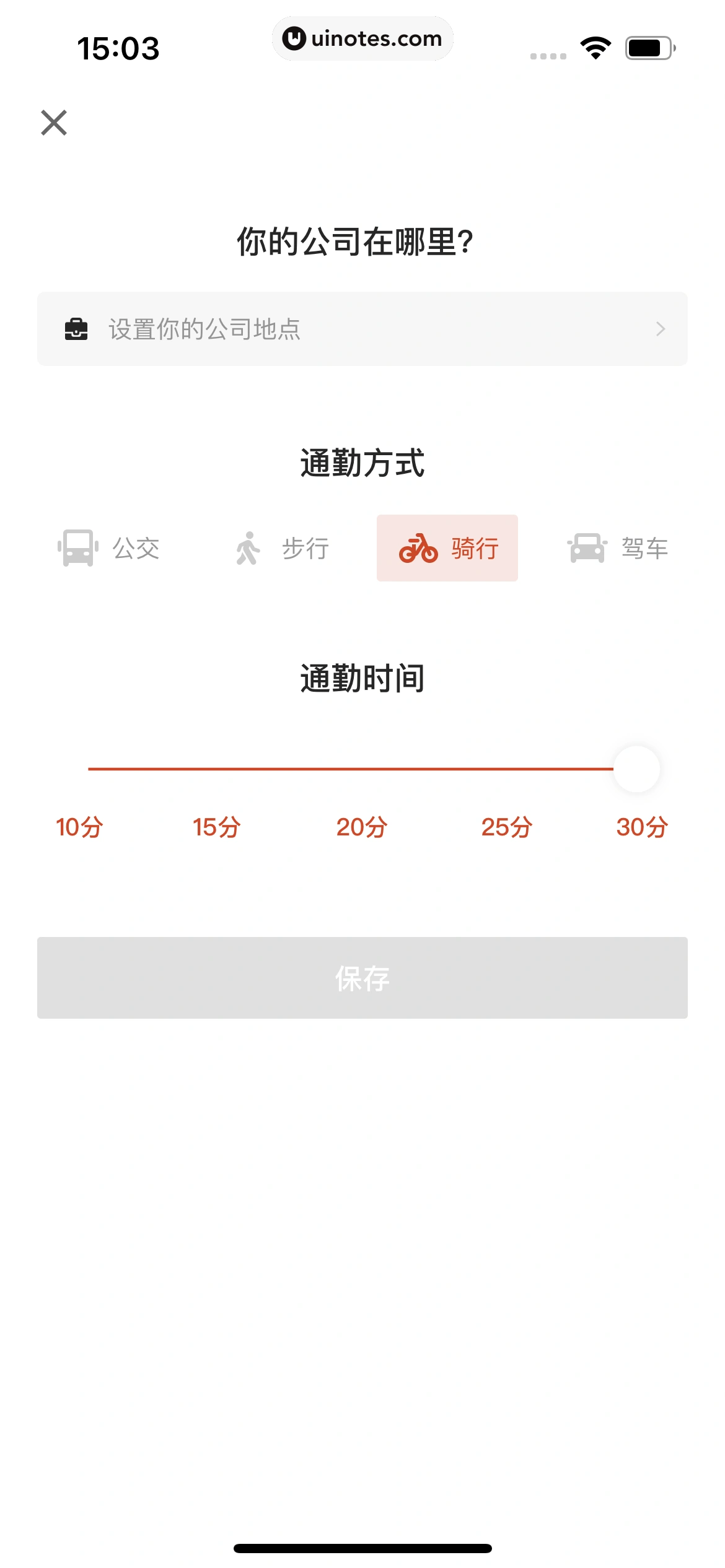This screenshot has width=725, height=1568.
Task: Switch commute mode from 骑行 to 驾车
Action: pos(620,549)
